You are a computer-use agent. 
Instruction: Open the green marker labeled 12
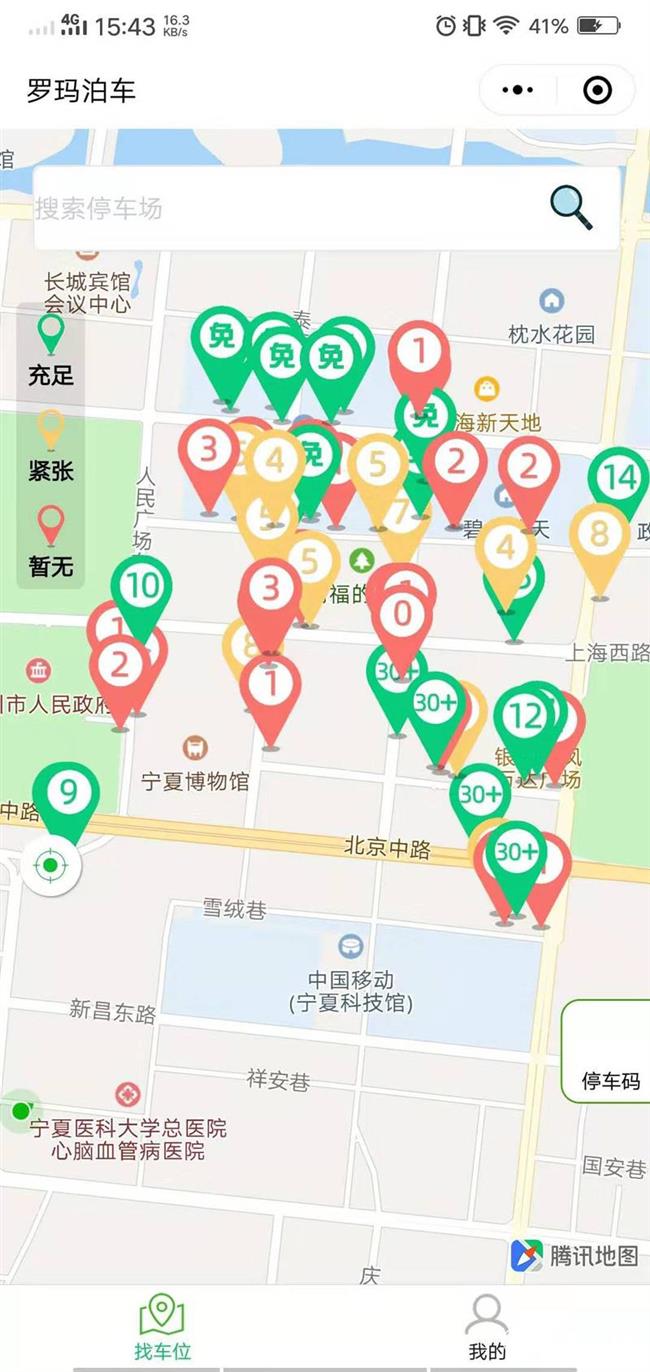tap(525, 717)
